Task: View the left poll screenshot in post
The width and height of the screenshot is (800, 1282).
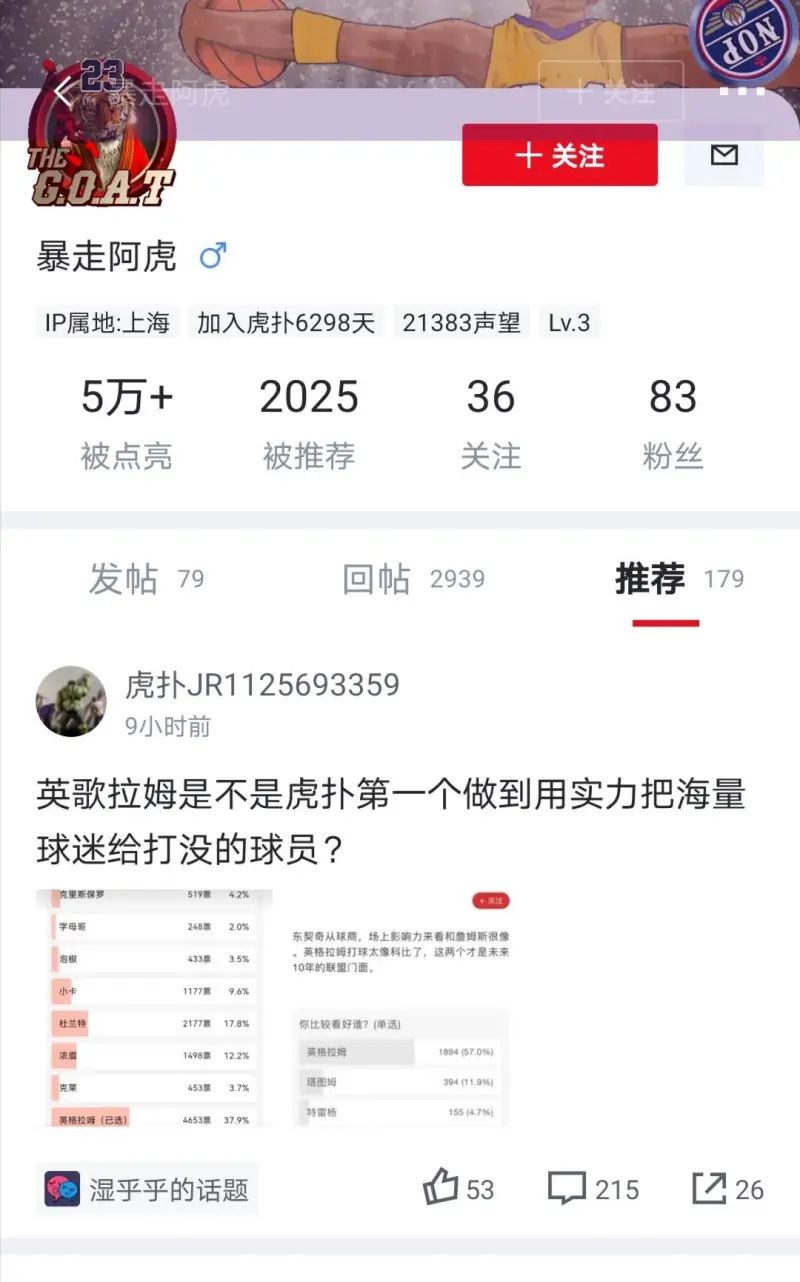Action: click(154, 1009)
